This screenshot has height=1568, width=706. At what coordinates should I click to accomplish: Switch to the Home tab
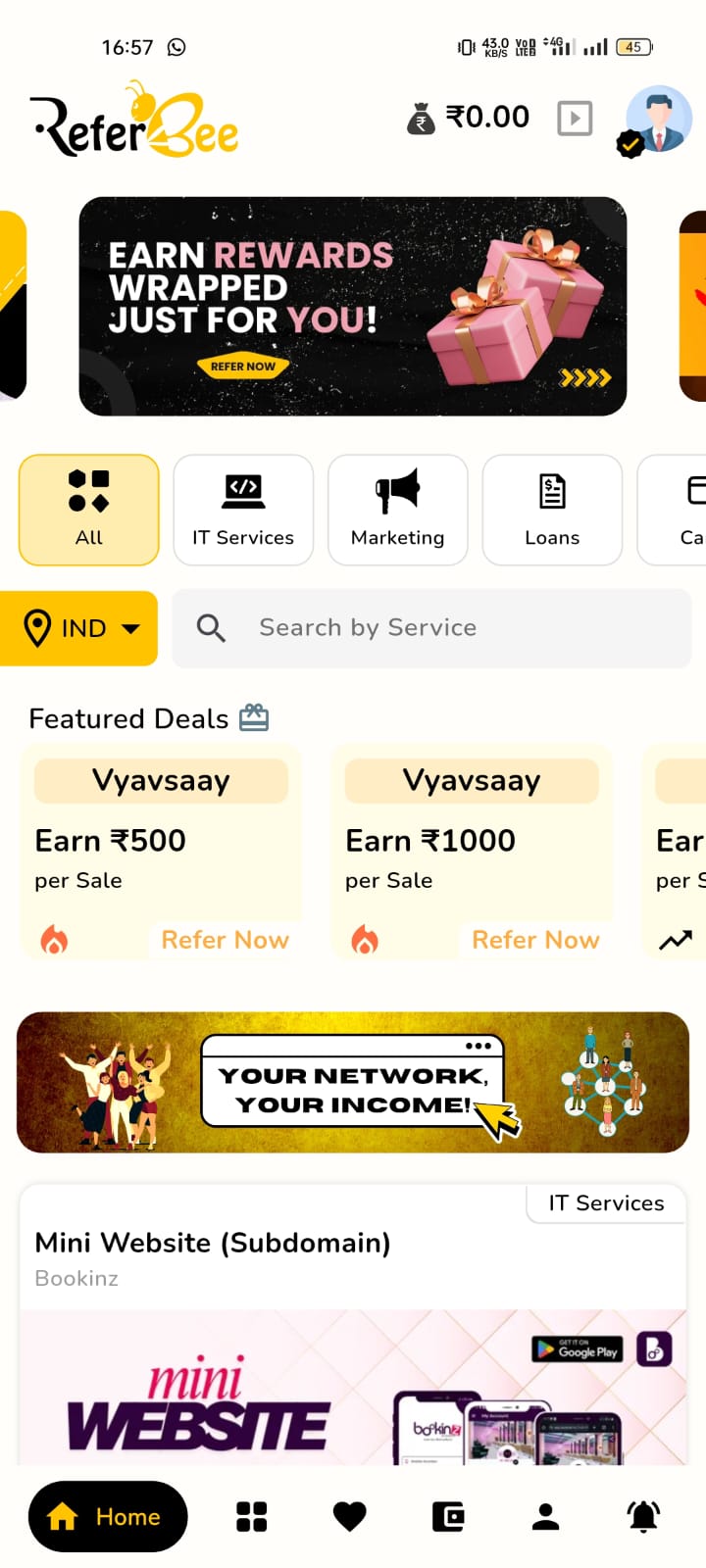108,1517
